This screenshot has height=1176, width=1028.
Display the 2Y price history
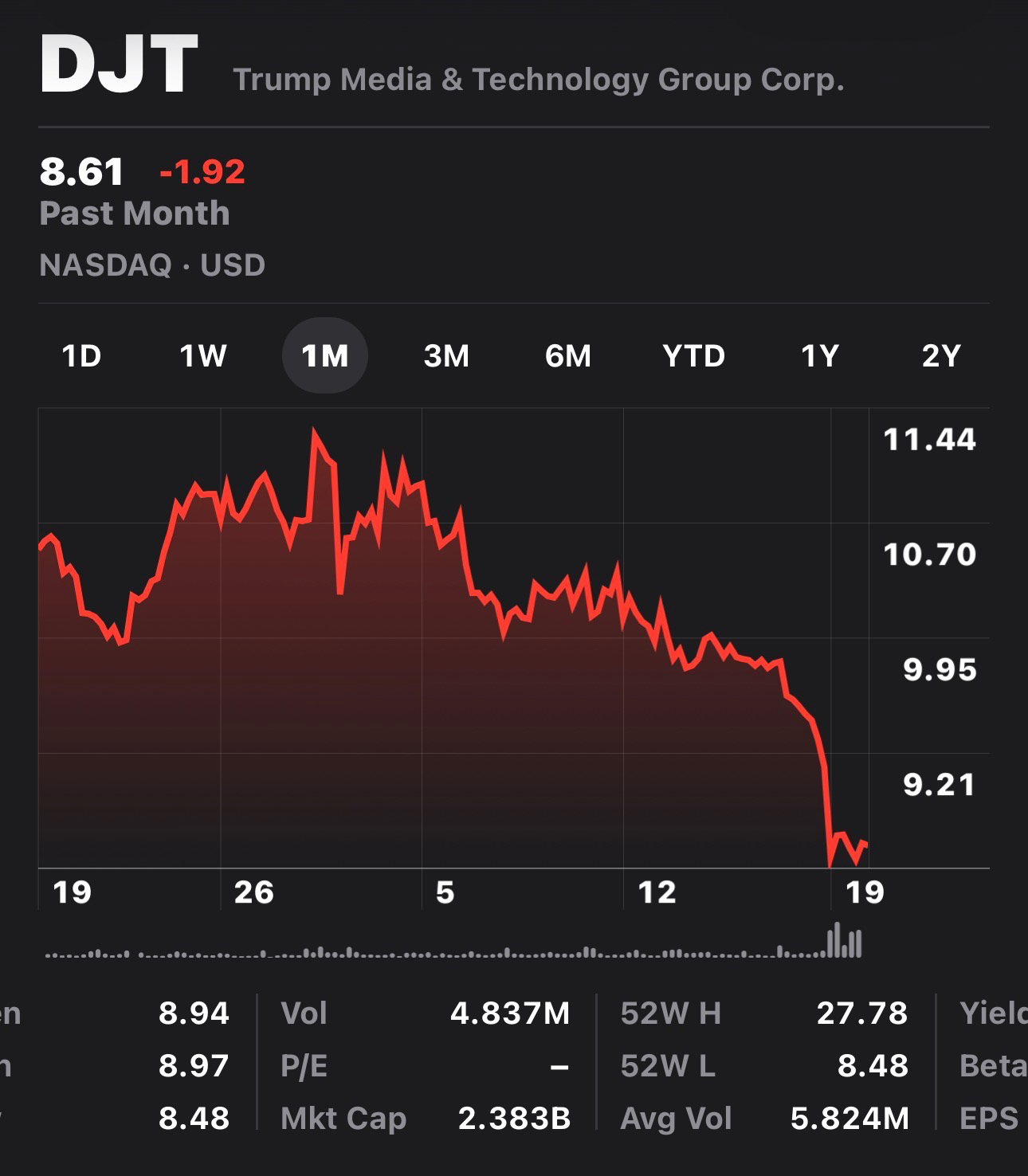(941, 355)
